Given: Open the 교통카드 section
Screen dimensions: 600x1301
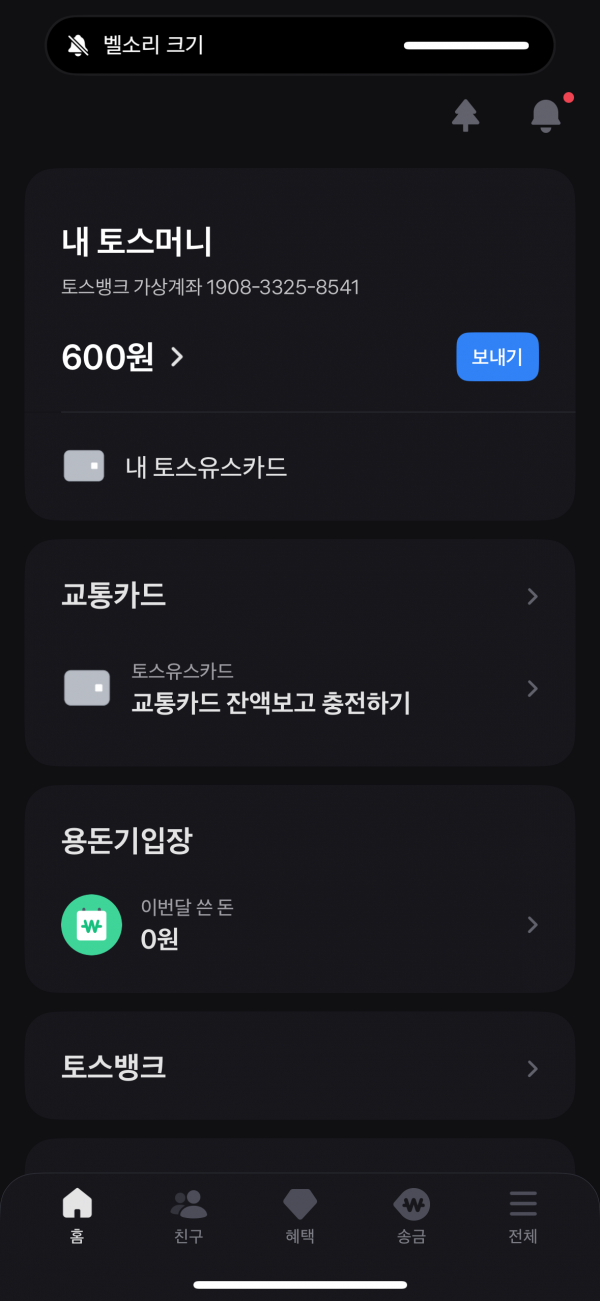Looking at the screenshot, I should coord(300,596).
